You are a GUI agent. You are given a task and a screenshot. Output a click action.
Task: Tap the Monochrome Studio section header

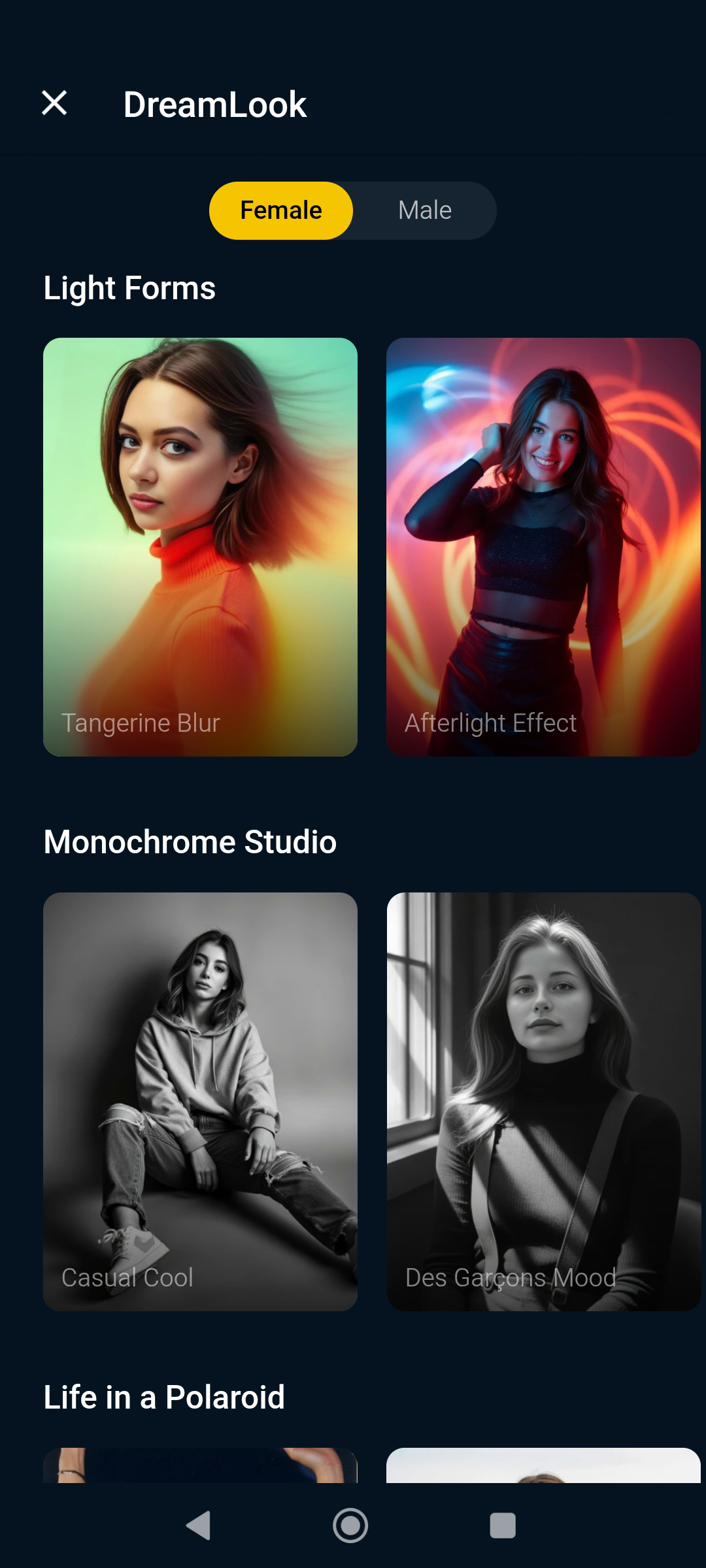190,841
